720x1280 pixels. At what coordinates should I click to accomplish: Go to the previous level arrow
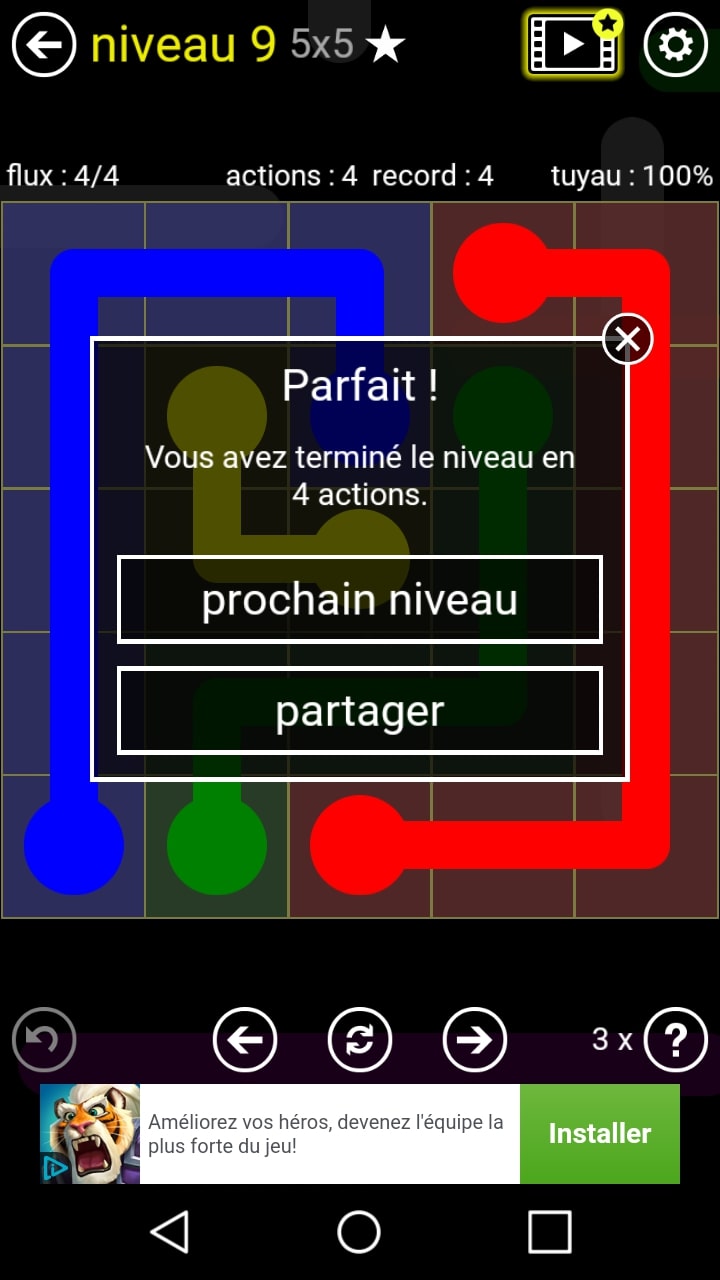pos(245,1040)
